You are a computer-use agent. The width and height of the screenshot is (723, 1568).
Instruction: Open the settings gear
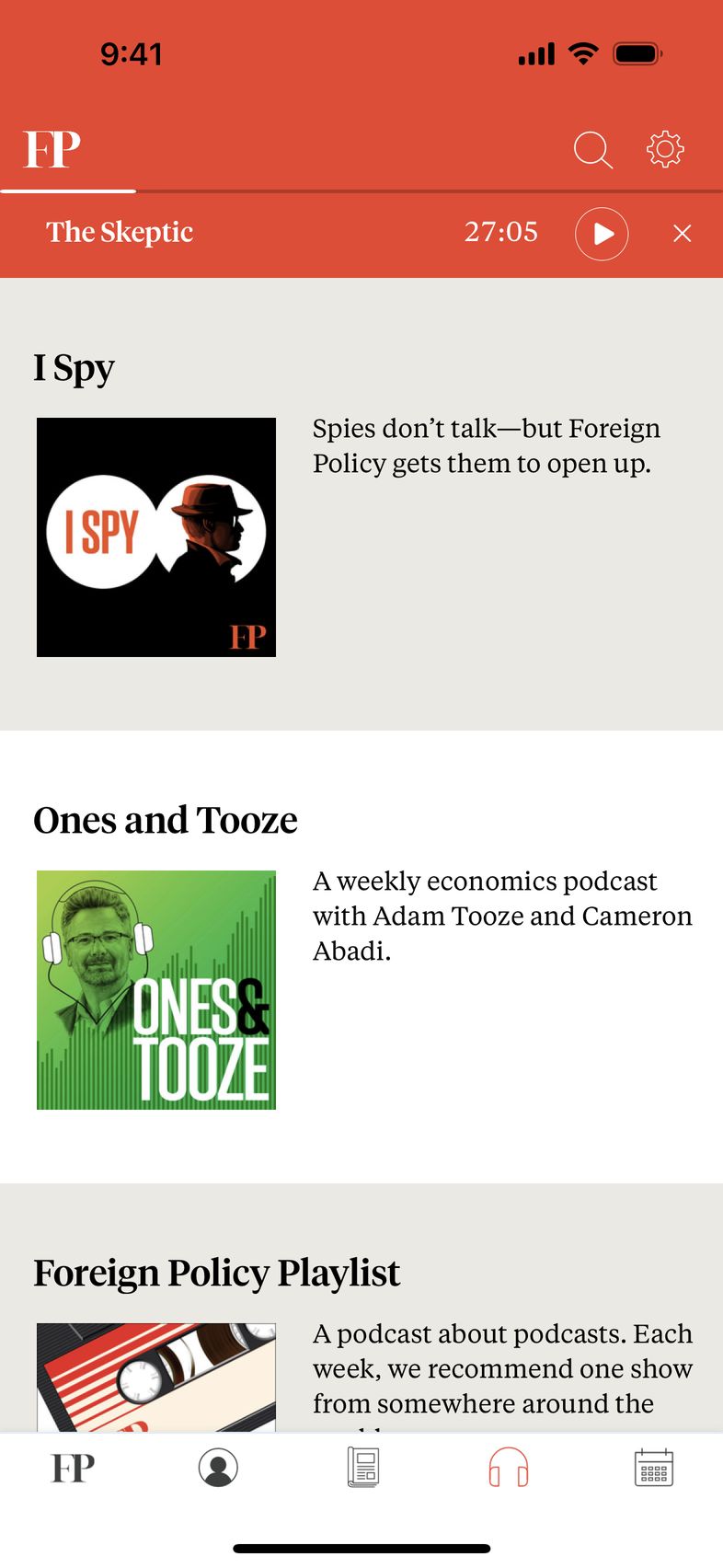pos(665,149)
